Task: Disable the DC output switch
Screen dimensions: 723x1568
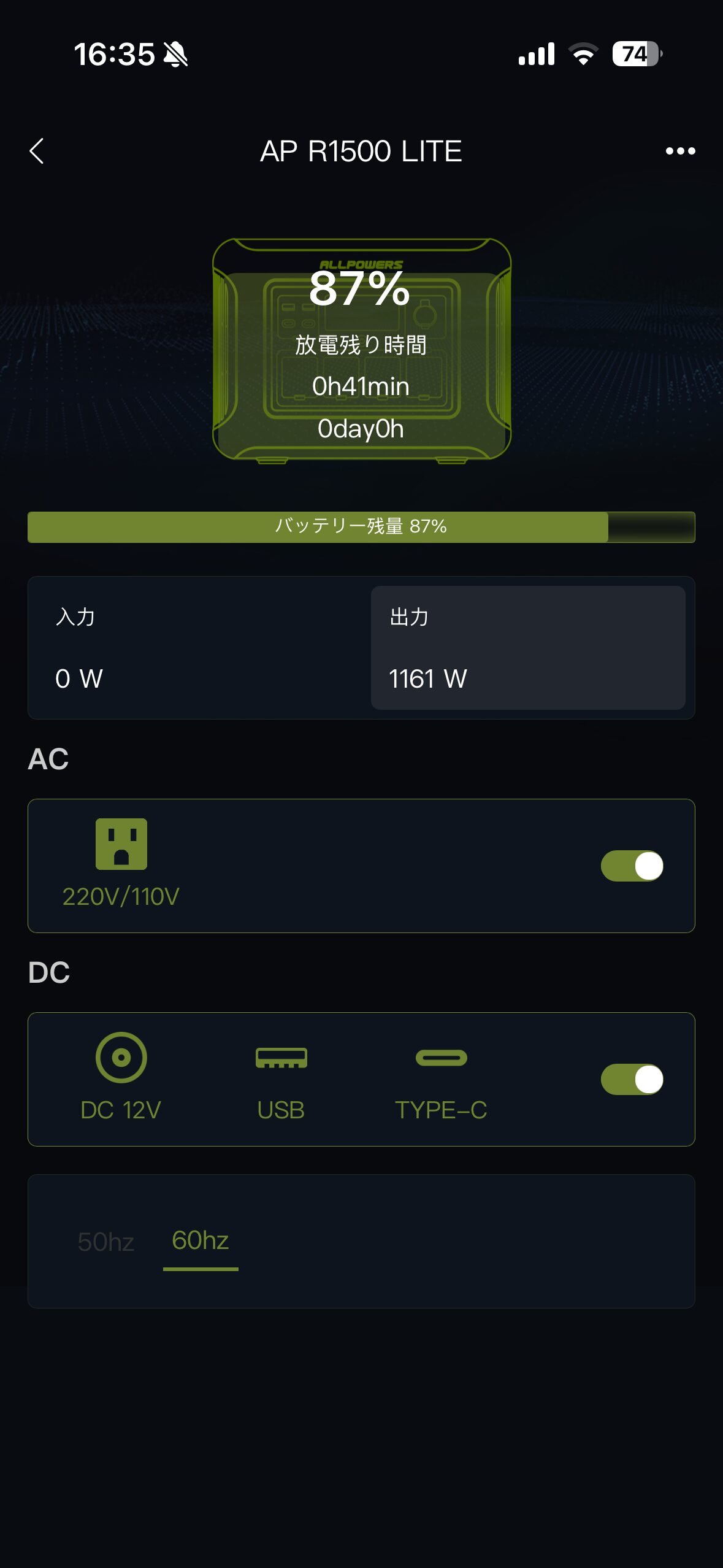Action: (x=632, y=1079)
